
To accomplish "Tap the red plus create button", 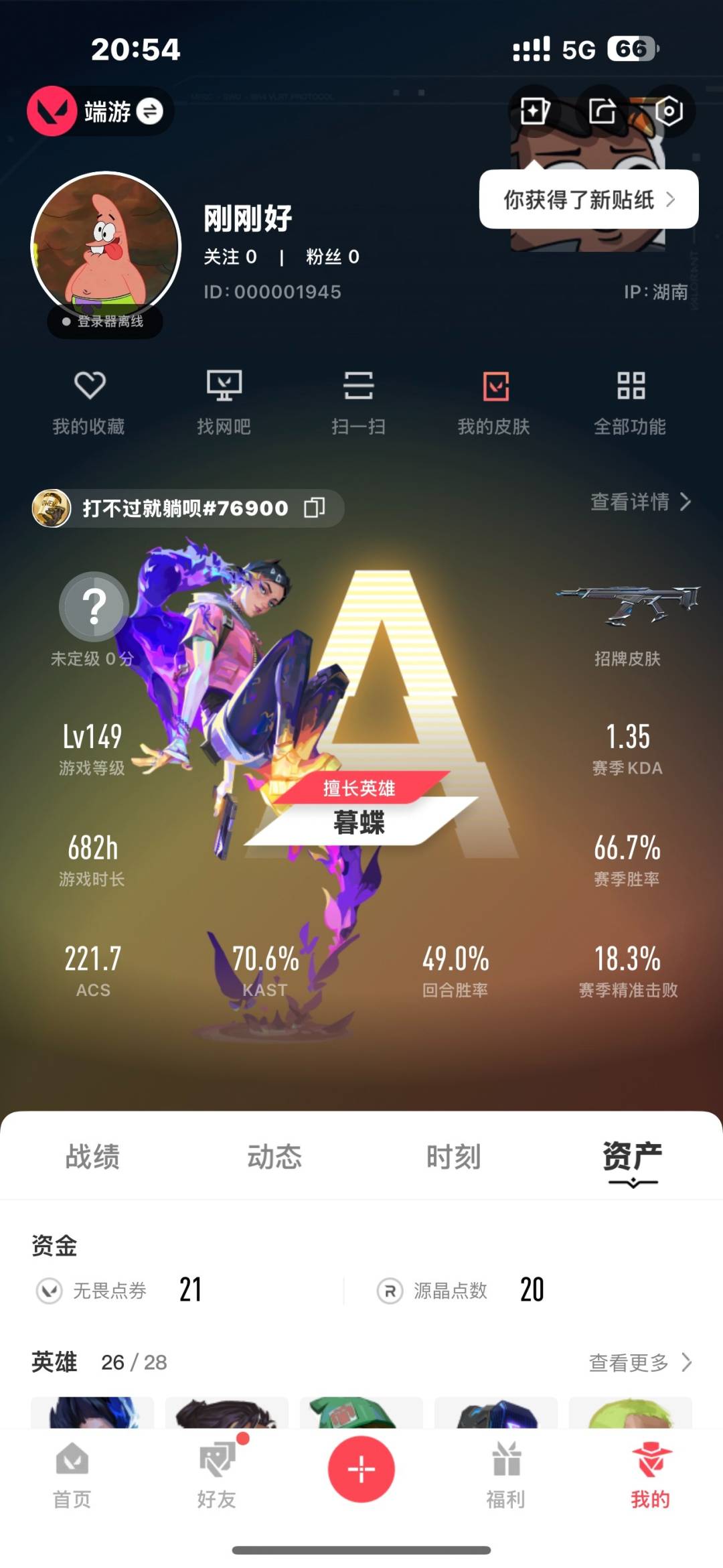I will tap(361, 1469).
